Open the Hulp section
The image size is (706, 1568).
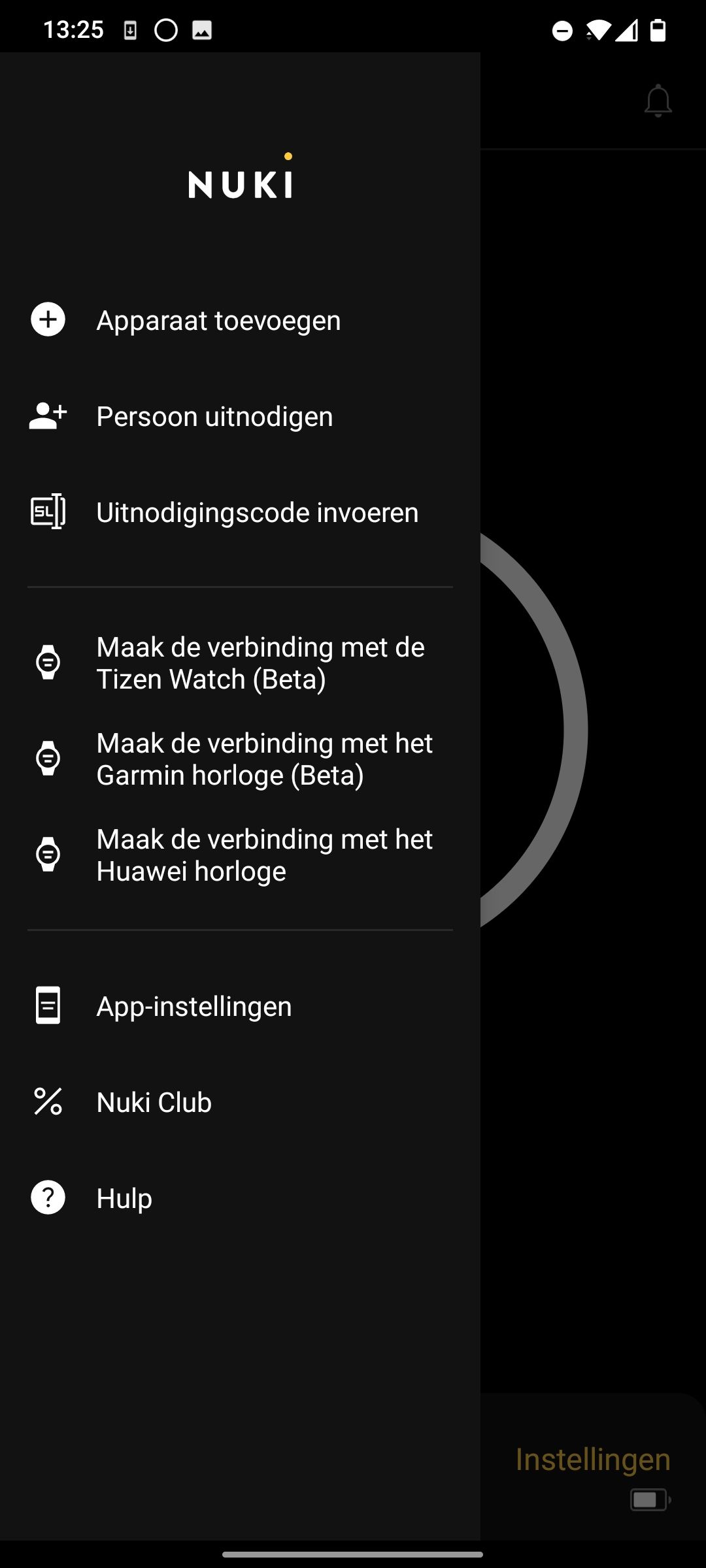tap(240, 1198)
